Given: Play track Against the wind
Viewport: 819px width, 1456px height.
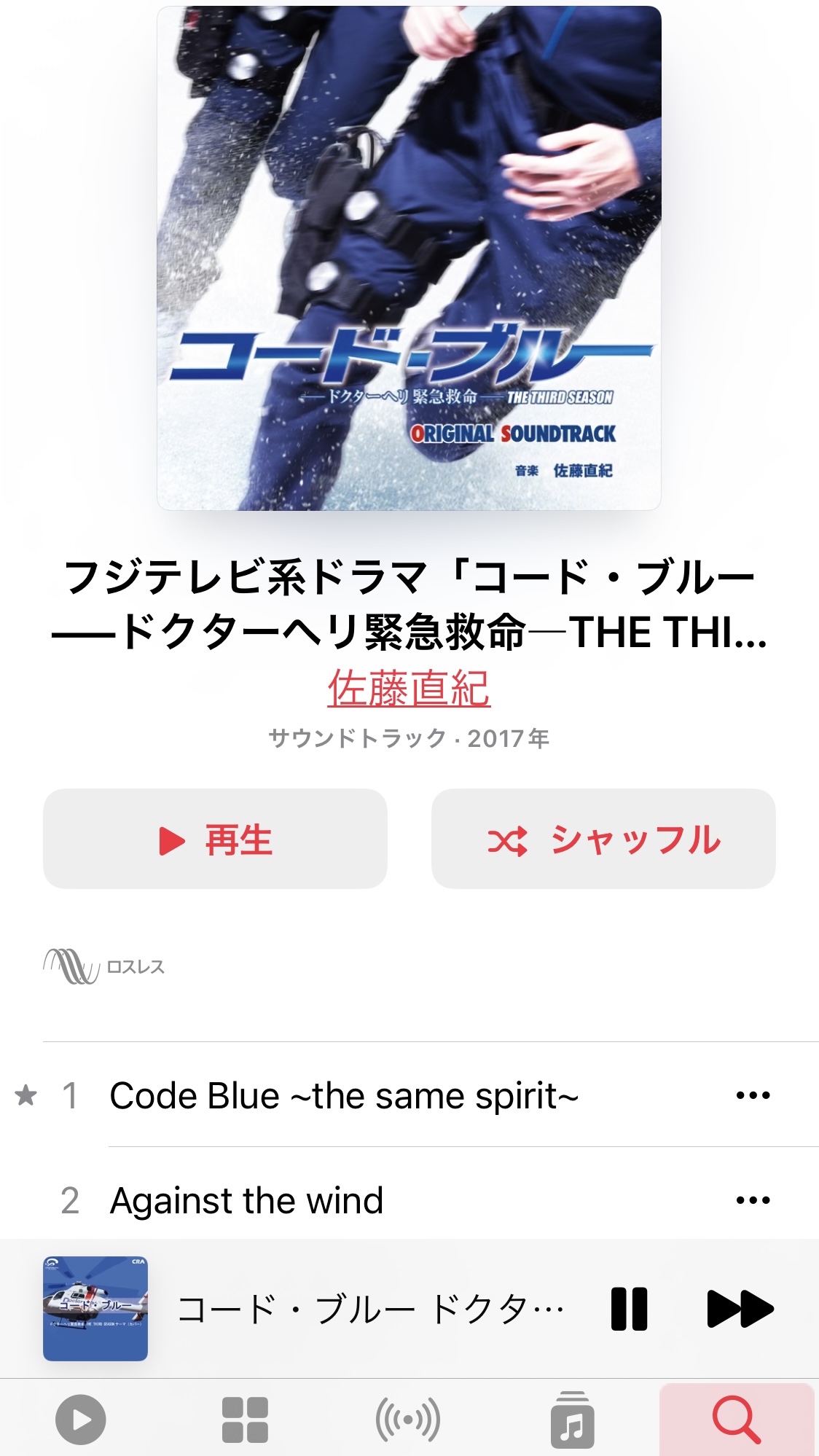Looking at the screenshot, I should click(x=246, y=1200).
